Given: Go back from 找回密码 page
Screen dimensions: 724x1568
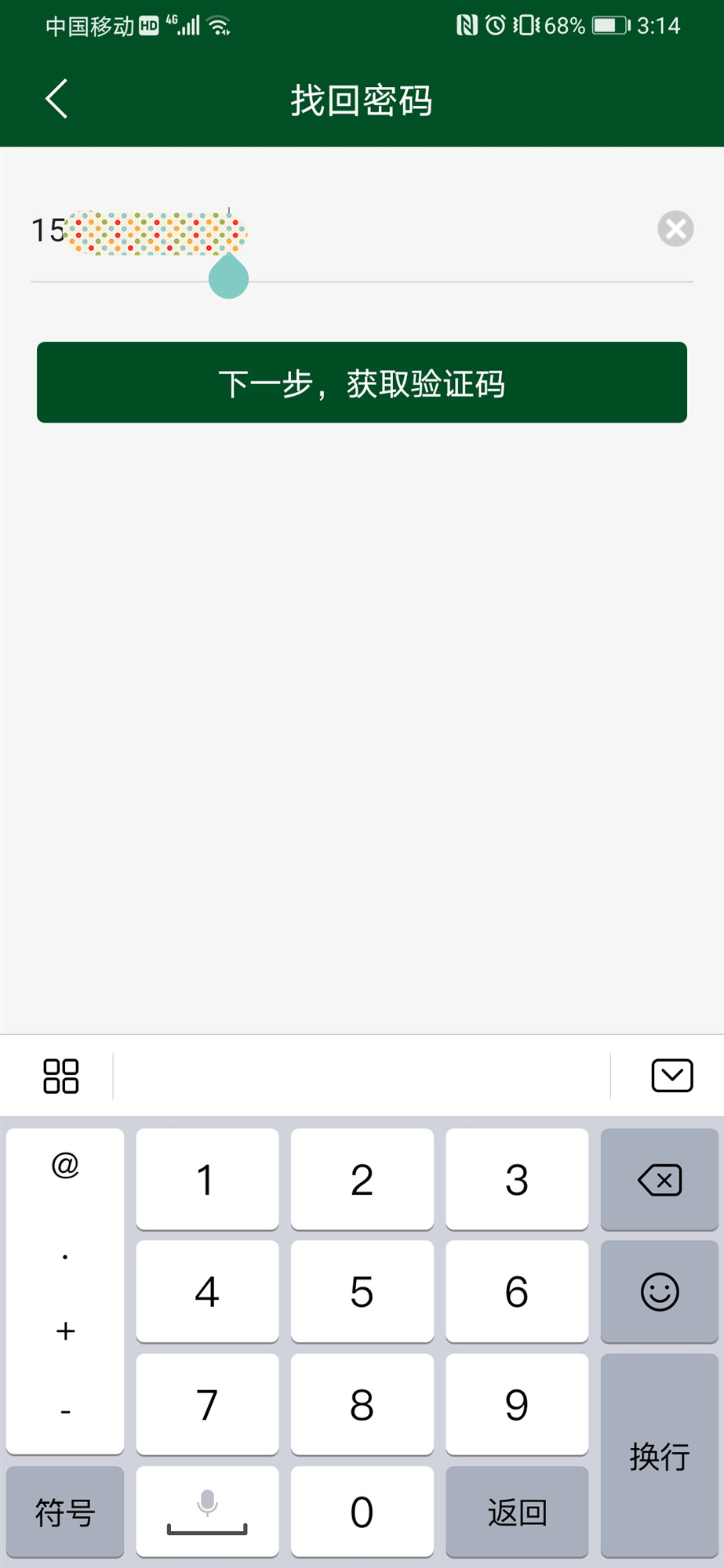Looking at the screenshot, I should 56,100.
